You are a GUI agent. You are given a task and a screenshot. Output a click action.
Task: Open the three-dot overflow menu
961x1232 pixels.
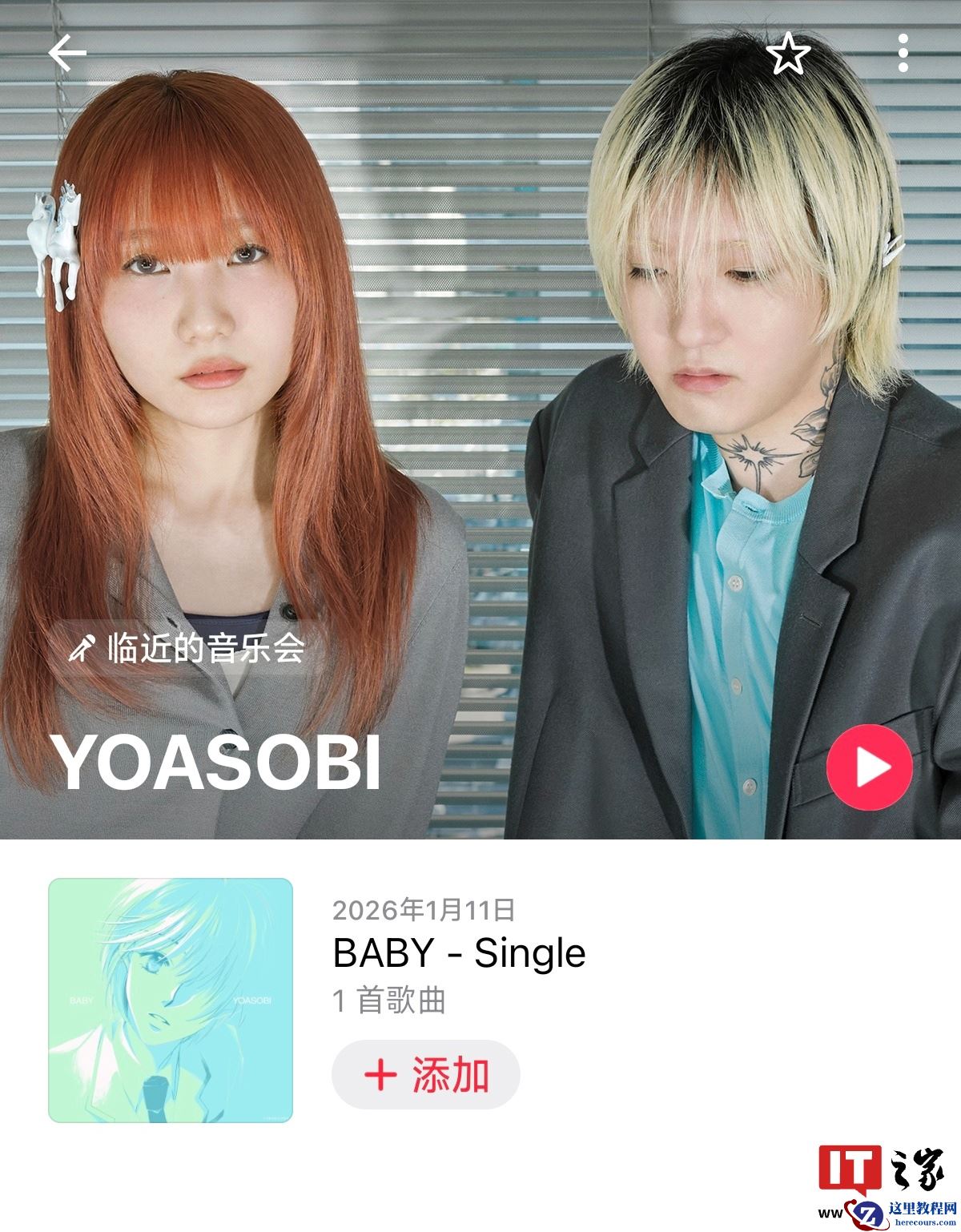(x=903, y=54)
